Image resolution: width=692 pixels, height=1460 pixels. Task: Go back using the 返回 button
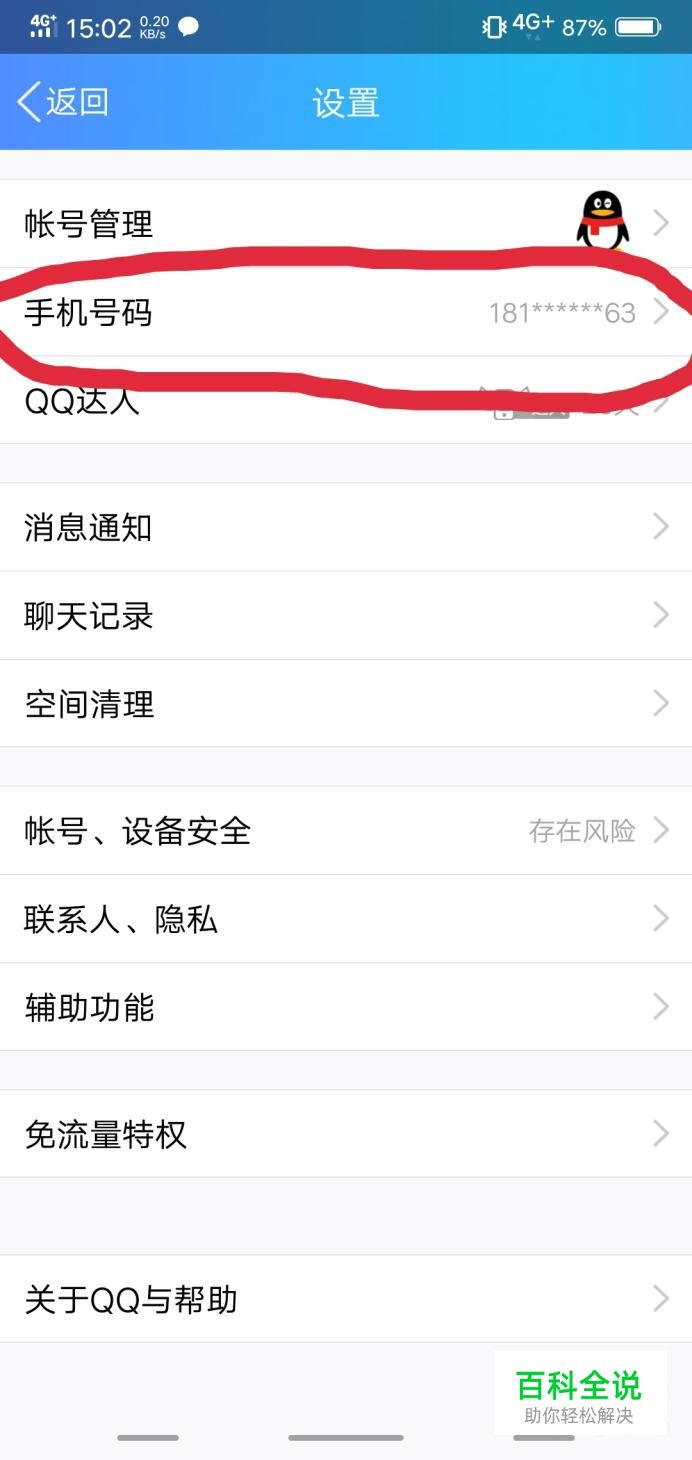point(62,102)
